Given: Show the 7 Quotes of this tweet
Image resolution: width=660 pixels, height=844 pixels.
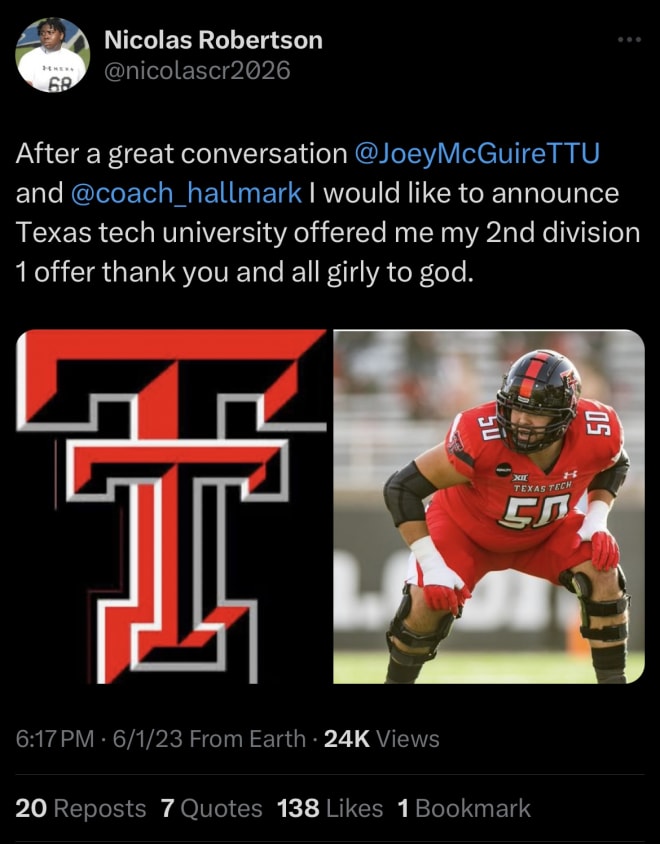Looking at the screenshot, I should point(211,808).
